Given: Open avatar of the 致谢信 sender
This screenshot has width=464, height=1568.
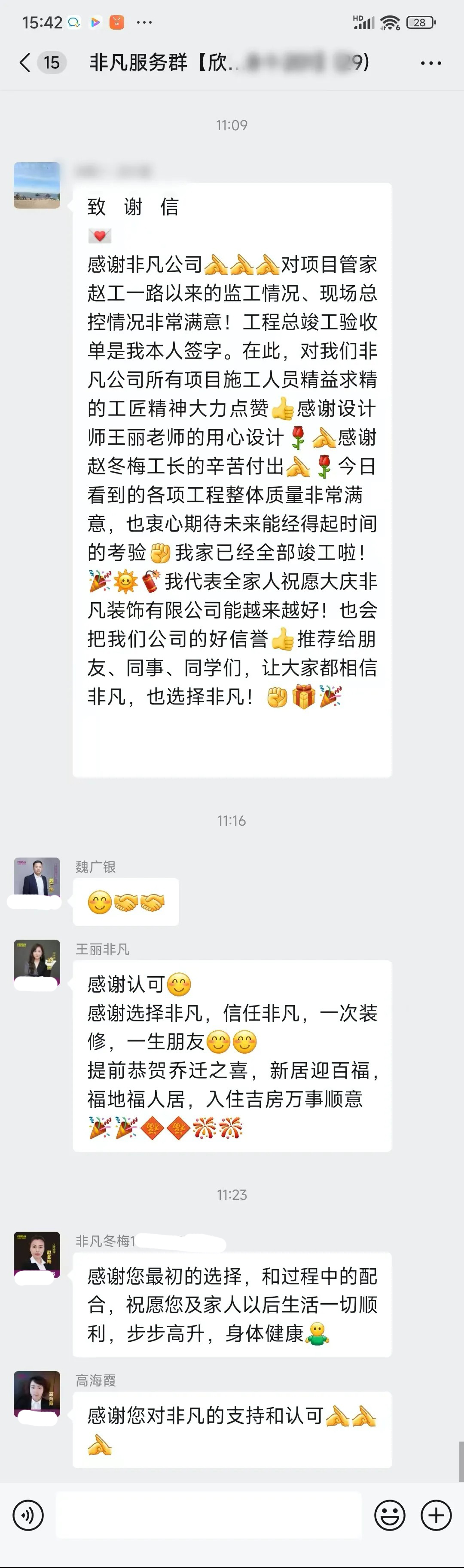Looking at the screenshot, I should [37, 185].
